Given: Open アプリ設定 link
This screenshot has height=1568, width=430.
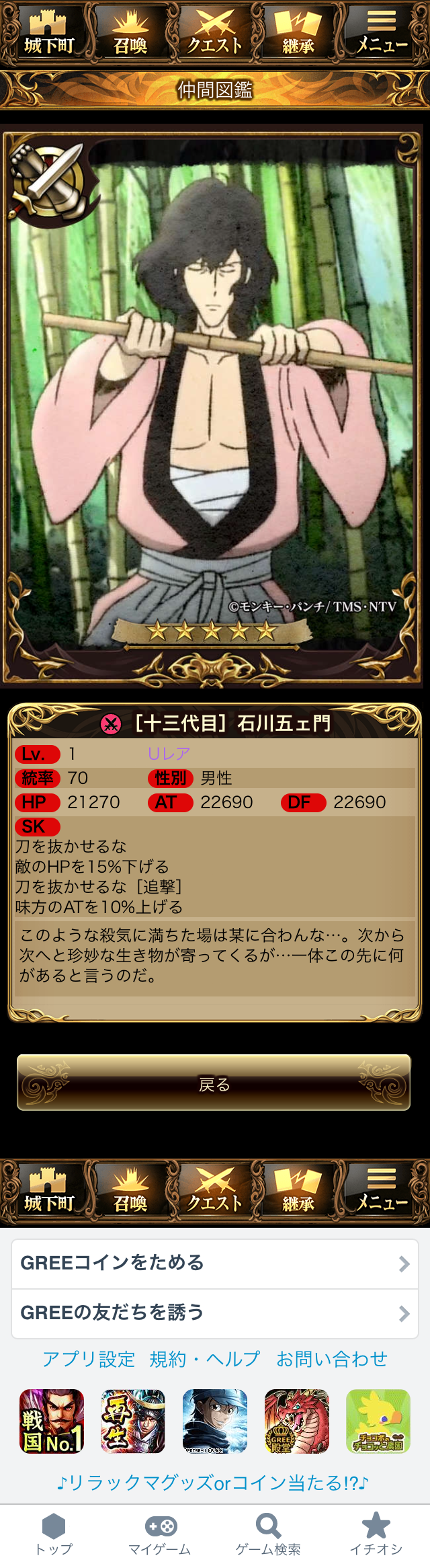Looking at the screenshot, I should coord(89,1360).
